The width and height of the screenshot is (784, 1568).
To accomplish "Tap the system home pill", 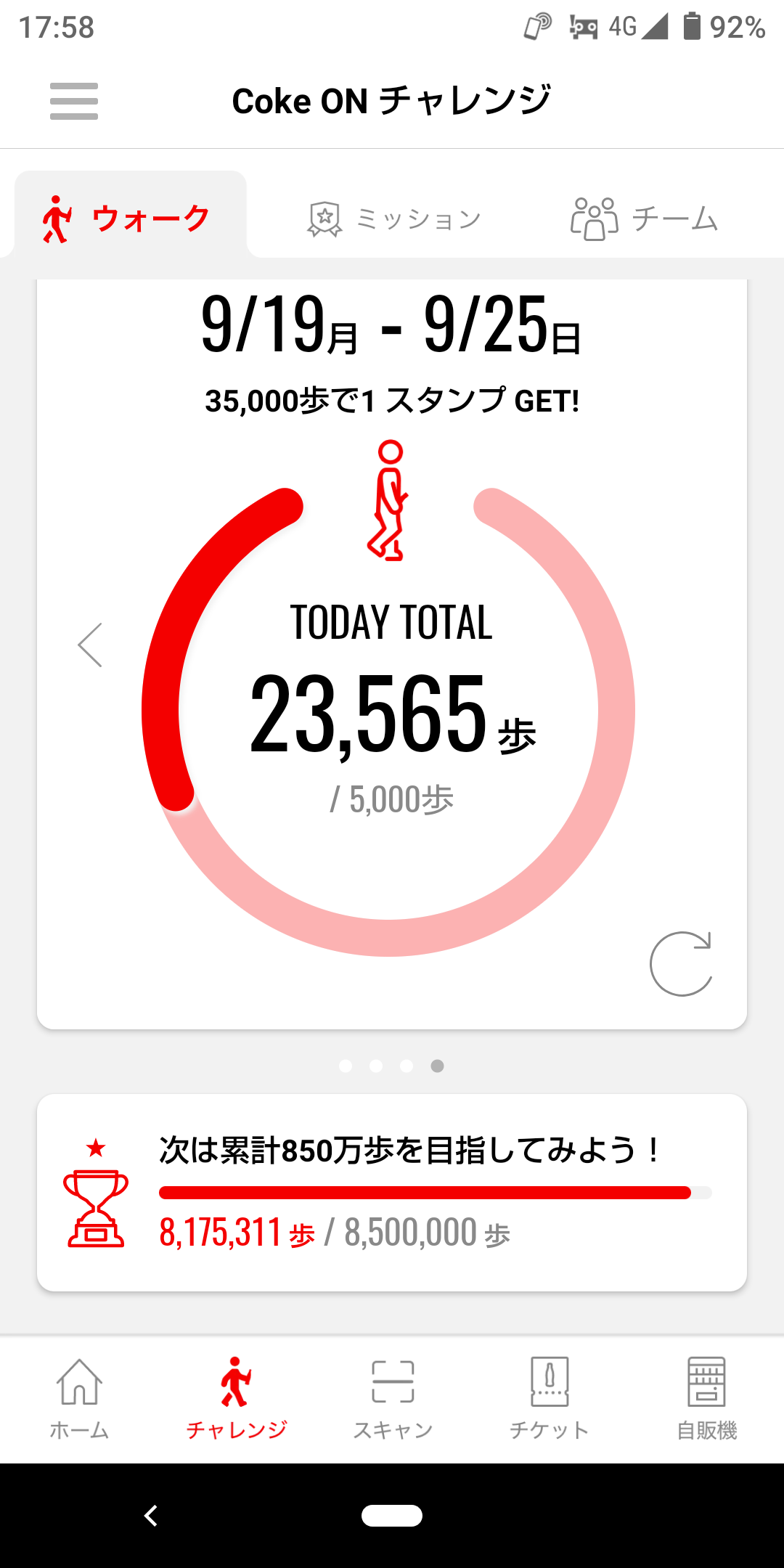I will [x=392, y=1516].
